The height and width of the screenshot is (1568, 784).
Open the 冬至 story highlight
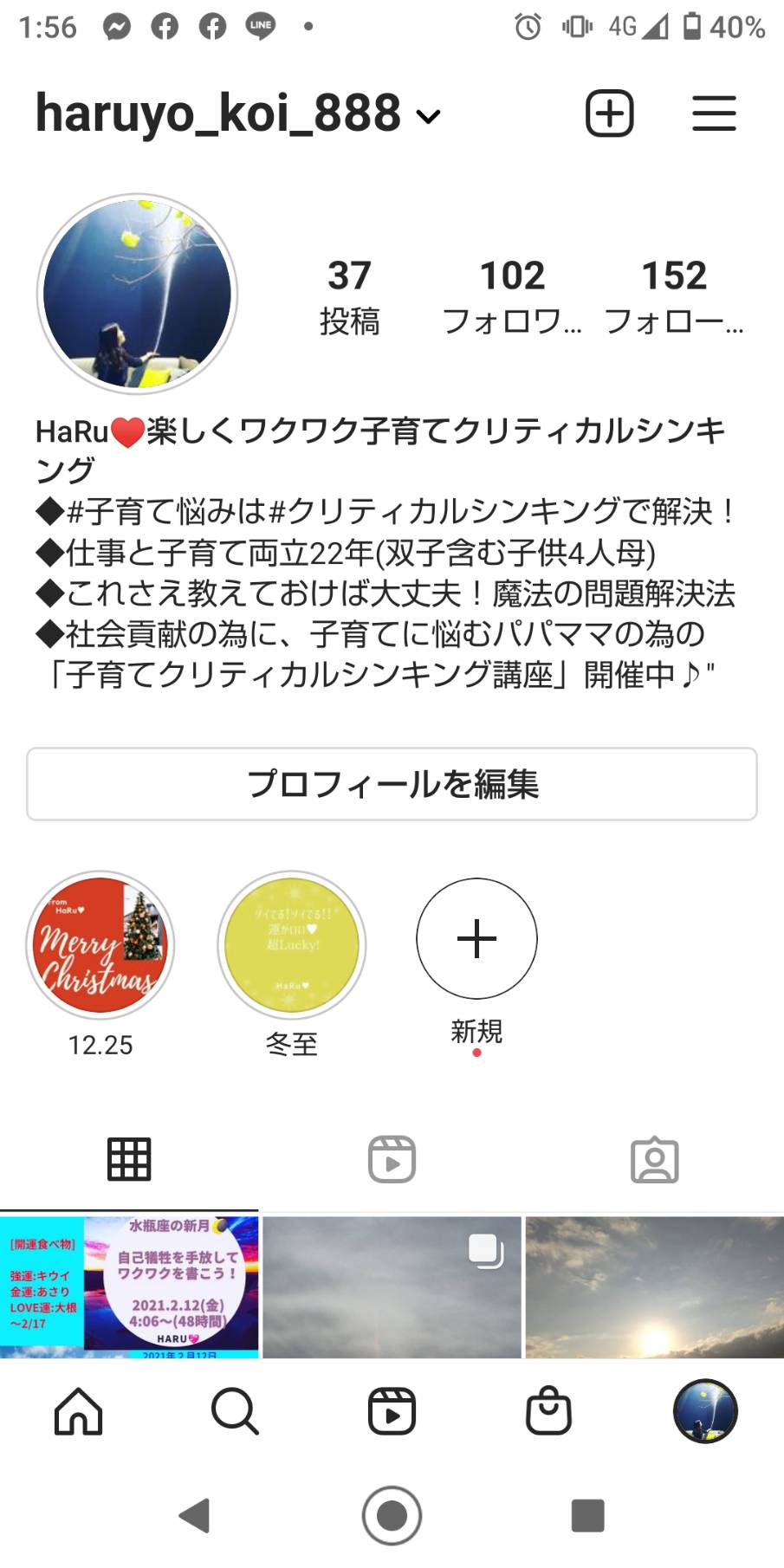pyautogui.click(x=292, y=946)
